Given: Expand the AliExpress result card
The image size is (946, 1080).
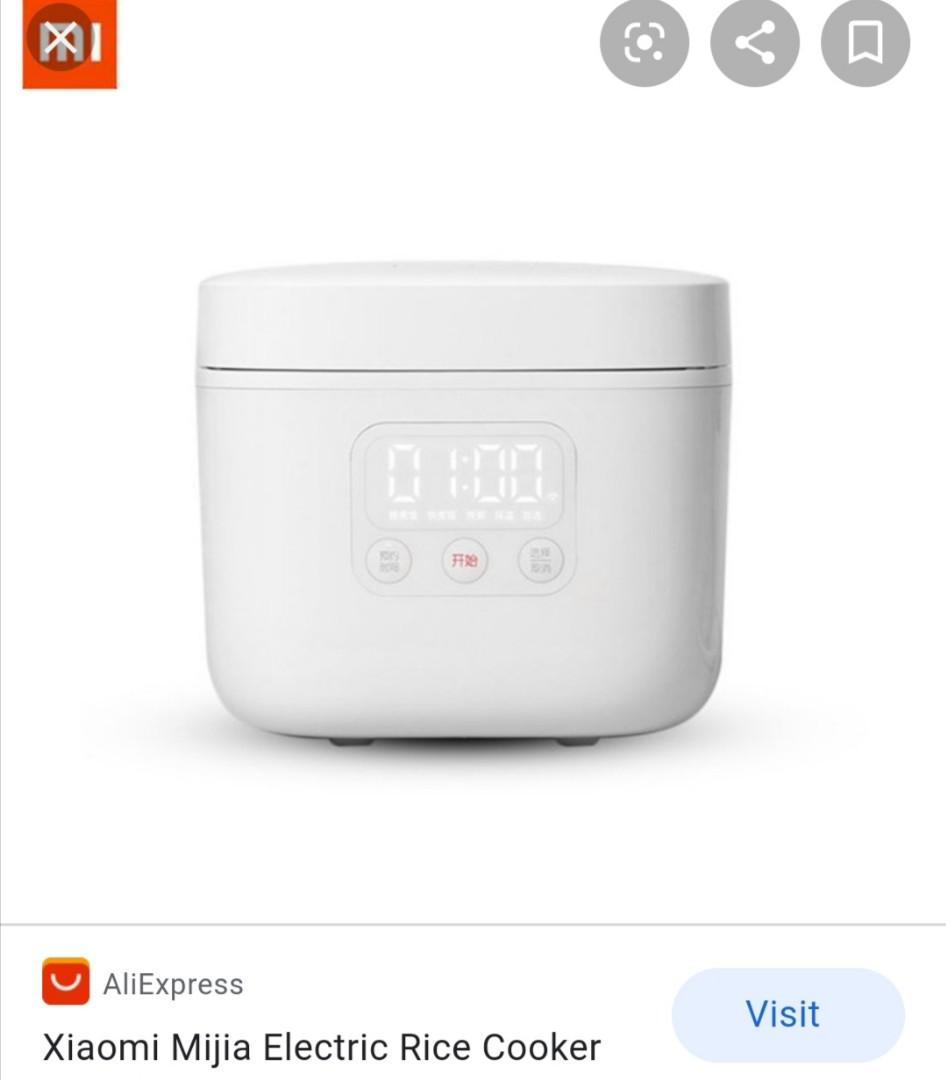Looking at the screenshot, I should point(400,1000).
